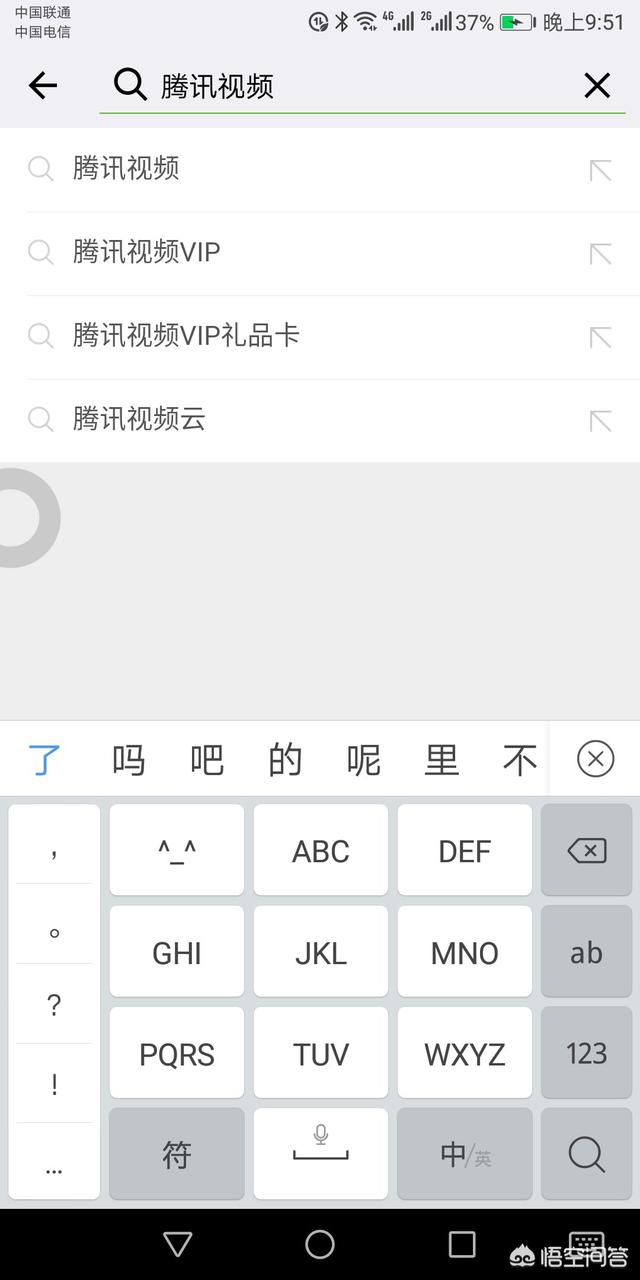Choose the 腾讯视频云 suggestion

coord(139,419)
